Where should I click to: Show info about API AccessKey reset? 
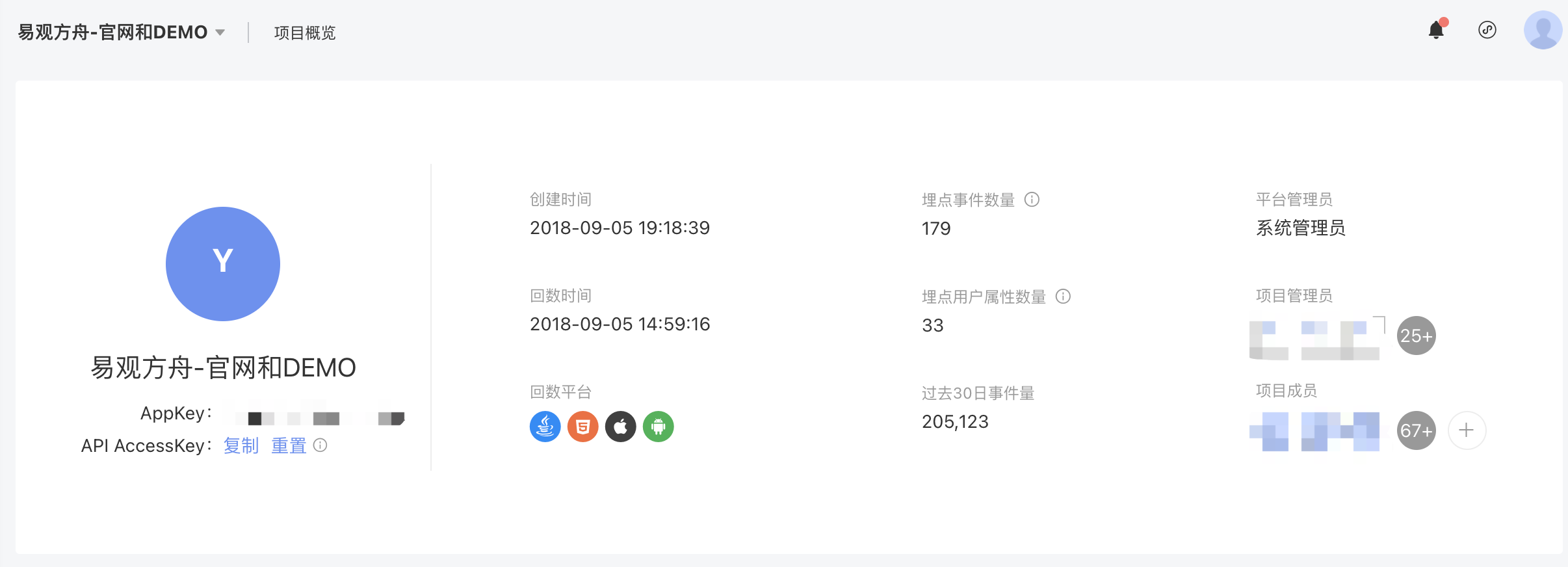pos(320,445)
